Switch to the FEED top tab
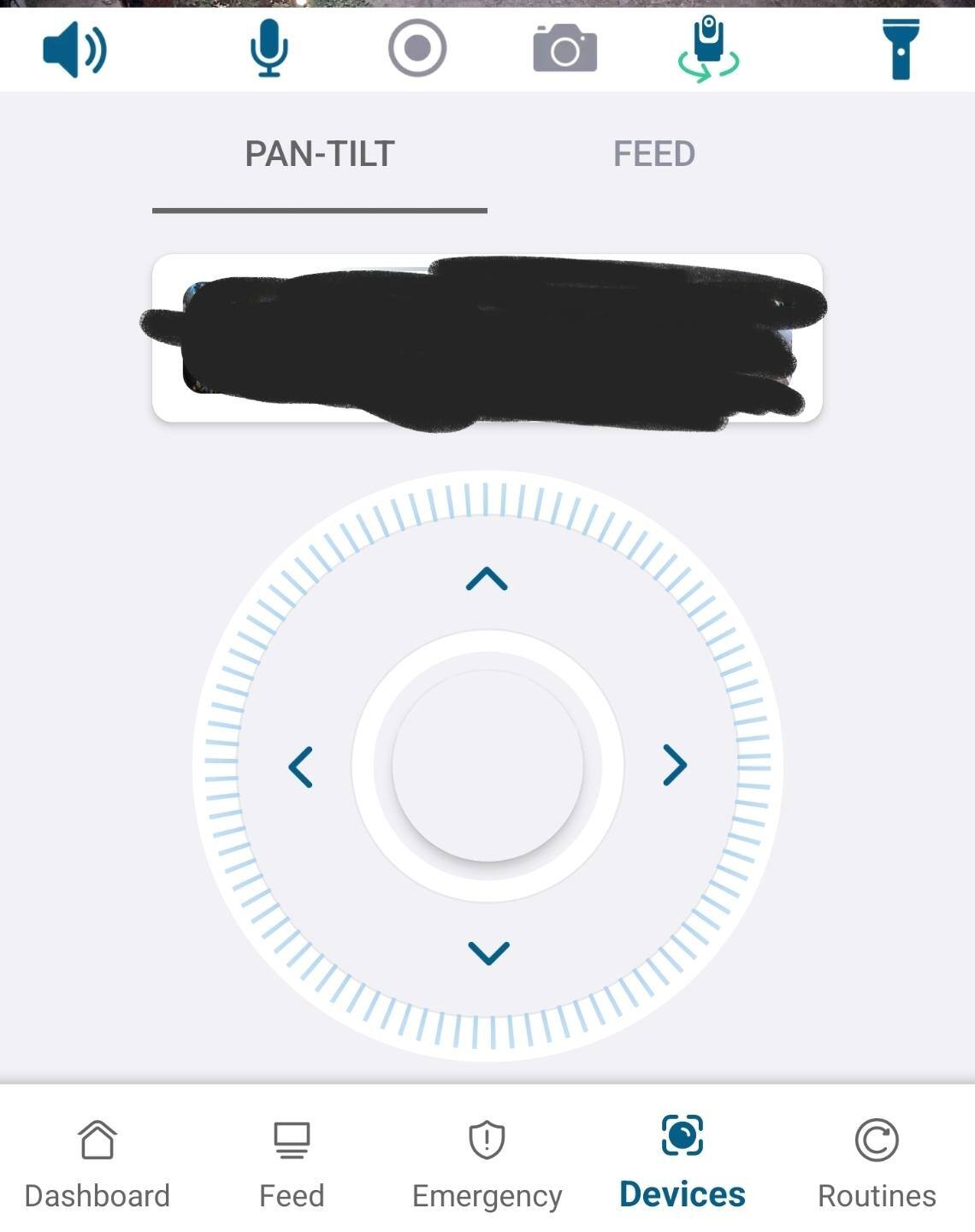Image resolution: width=975 pixels, height=1232 pixels. (x=653, y=155)
